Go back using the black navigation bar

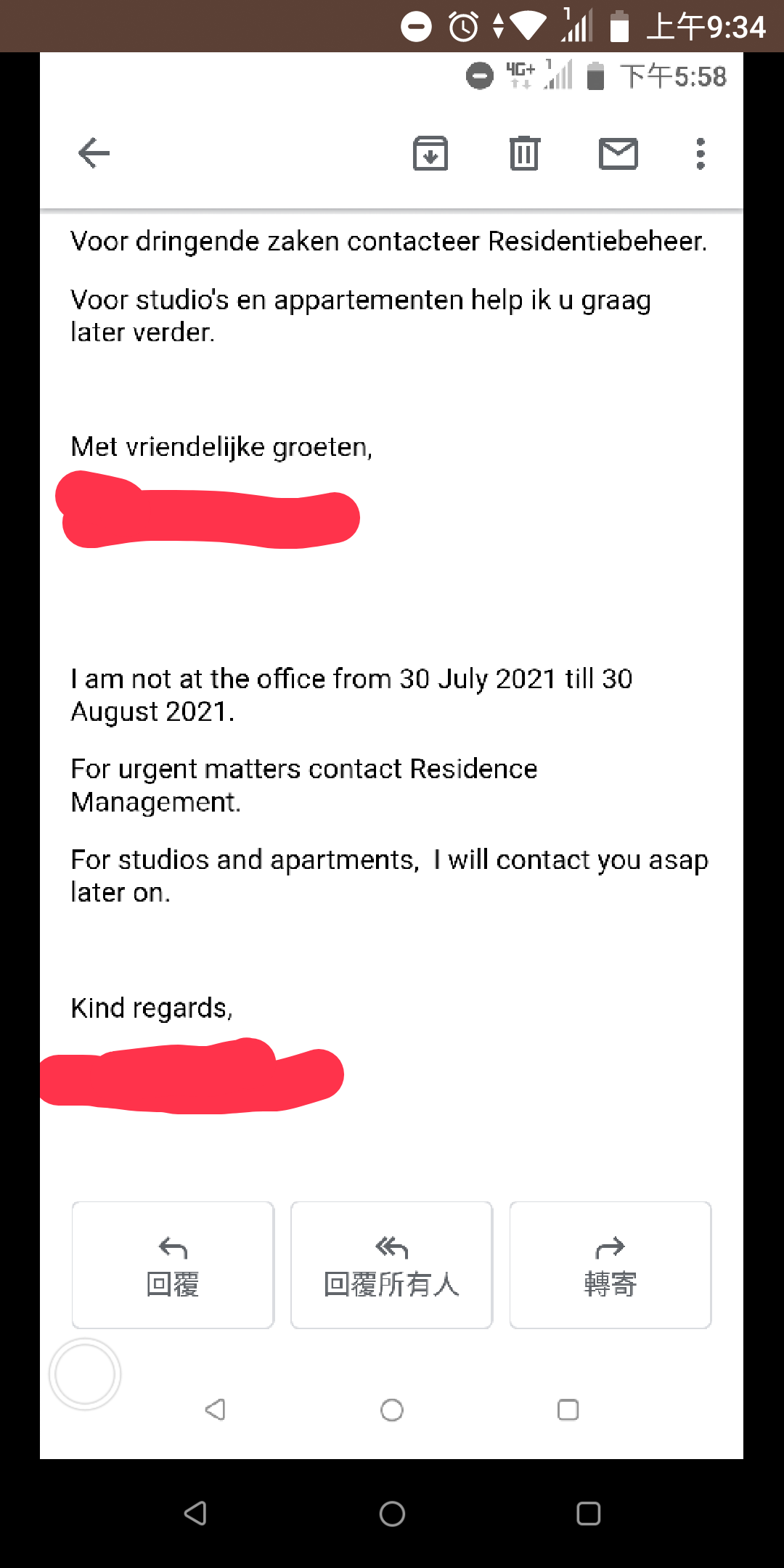(195, 1514)
